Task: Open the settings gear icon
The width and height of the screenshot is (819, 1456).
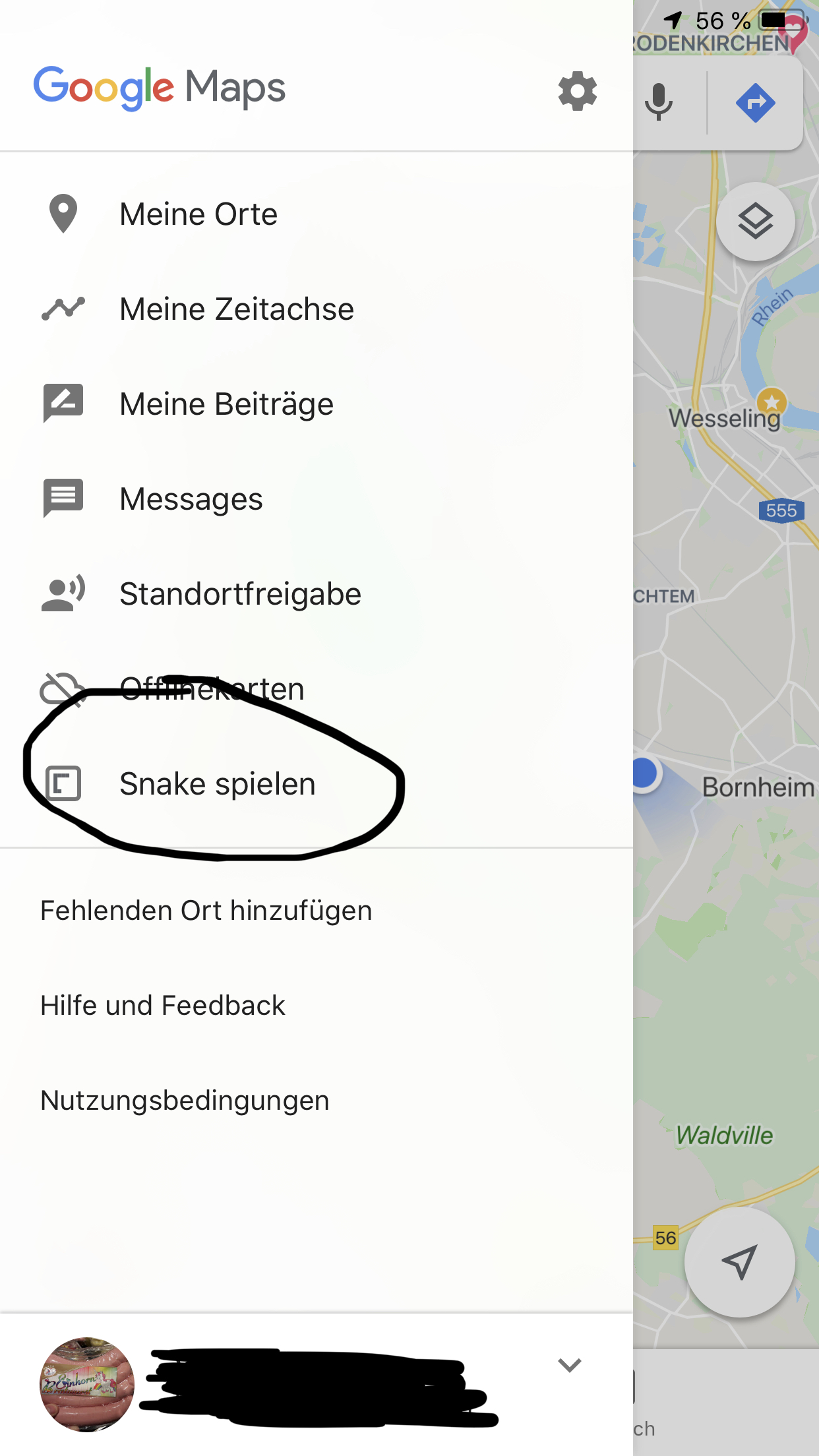Action: pyautogui.click(x=577, y=91)
